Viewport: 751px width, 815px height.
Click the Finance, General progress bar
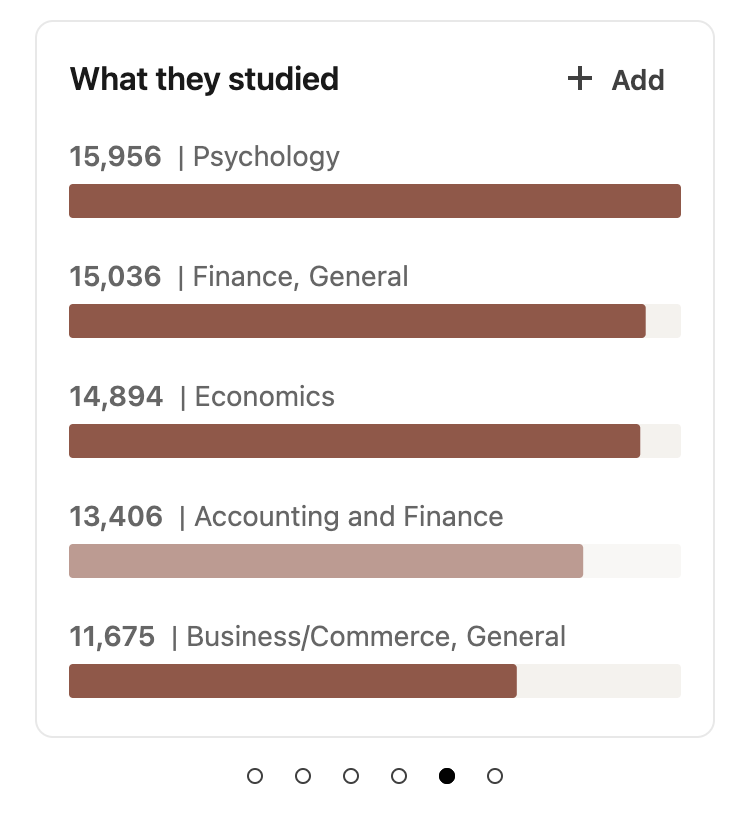[357, 320]
